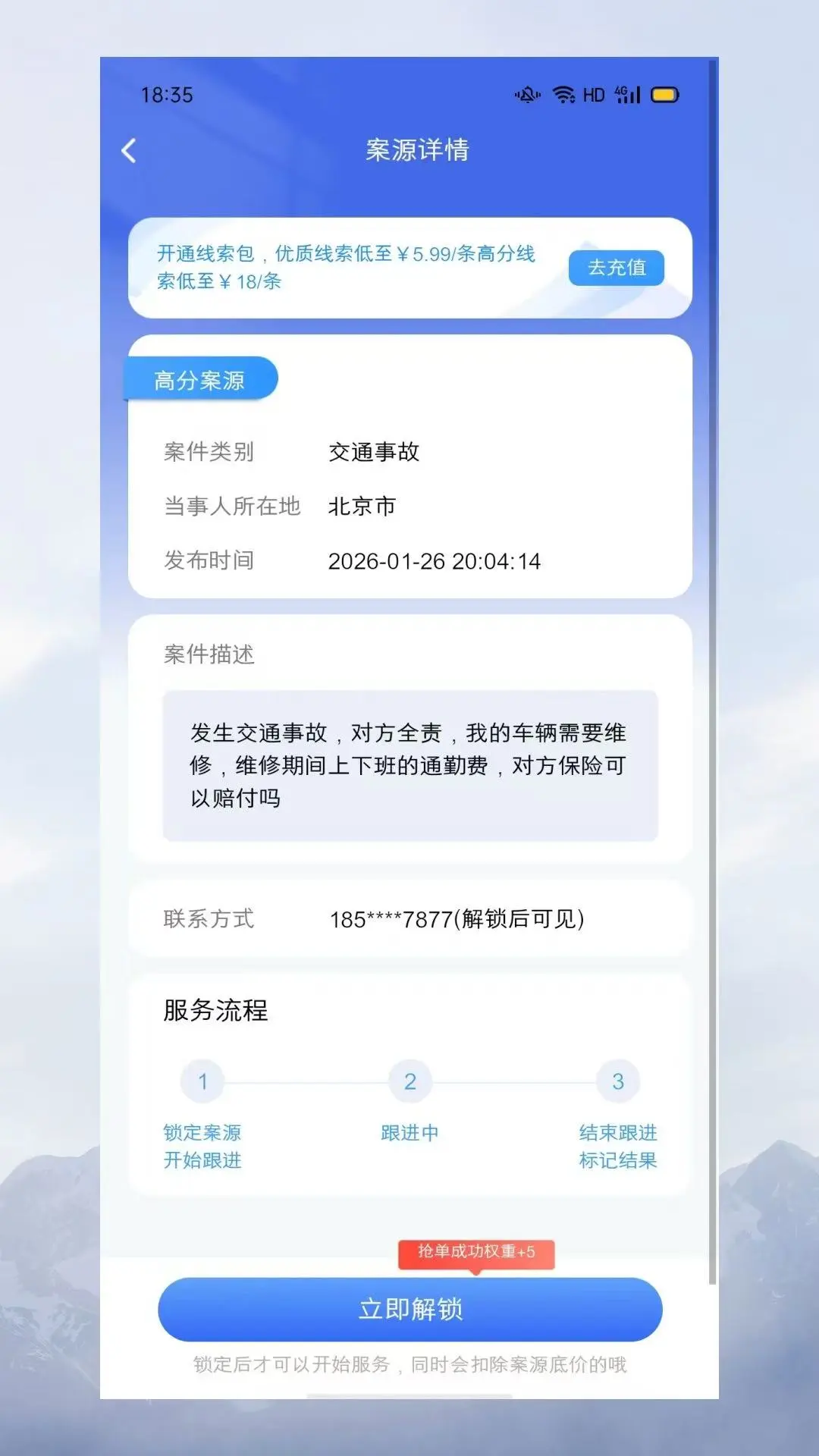Tap the 去充值 recharge button
The image size is (819, 1456).
pos(616,268)
